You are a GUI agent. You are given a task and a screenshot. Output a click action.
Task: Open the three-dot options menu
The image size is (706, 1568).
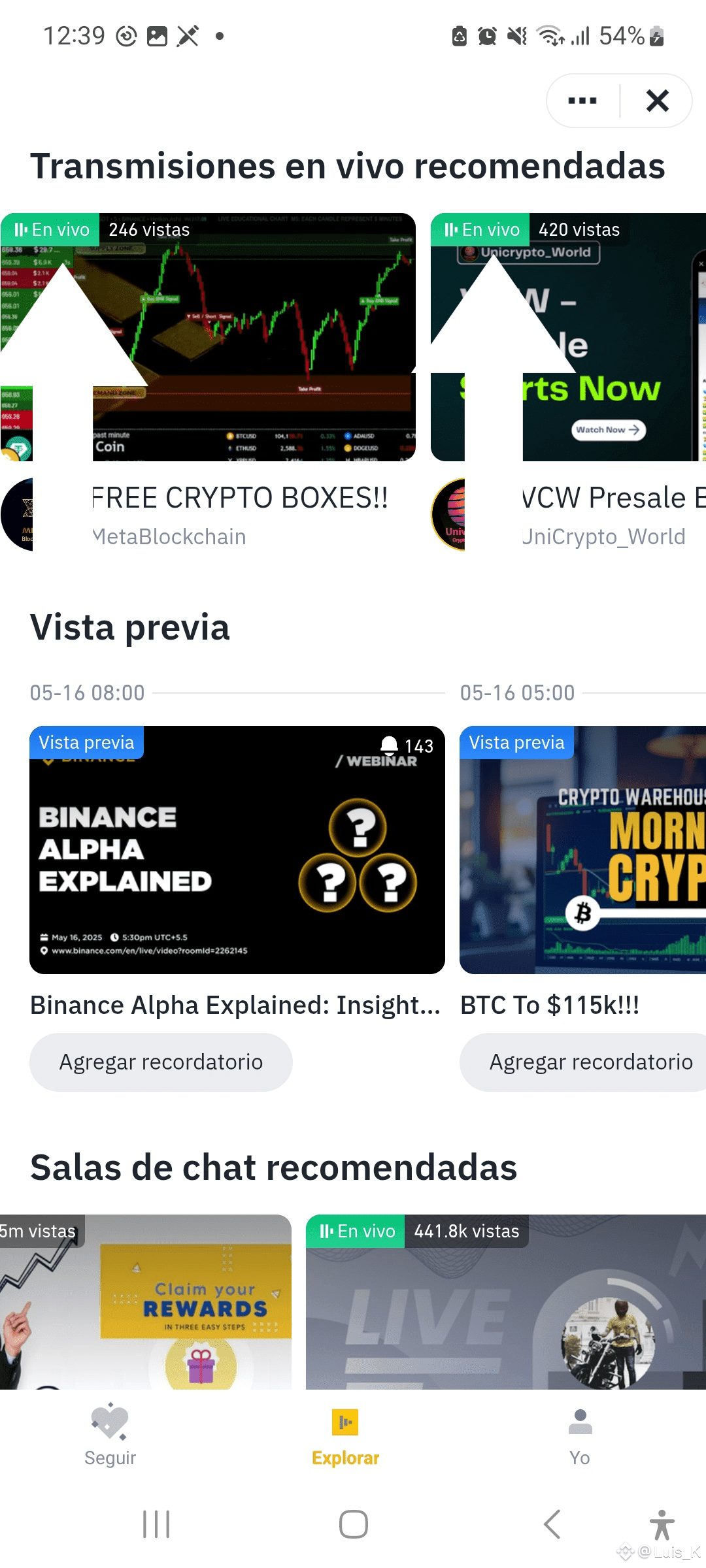(x=582, y=101)
